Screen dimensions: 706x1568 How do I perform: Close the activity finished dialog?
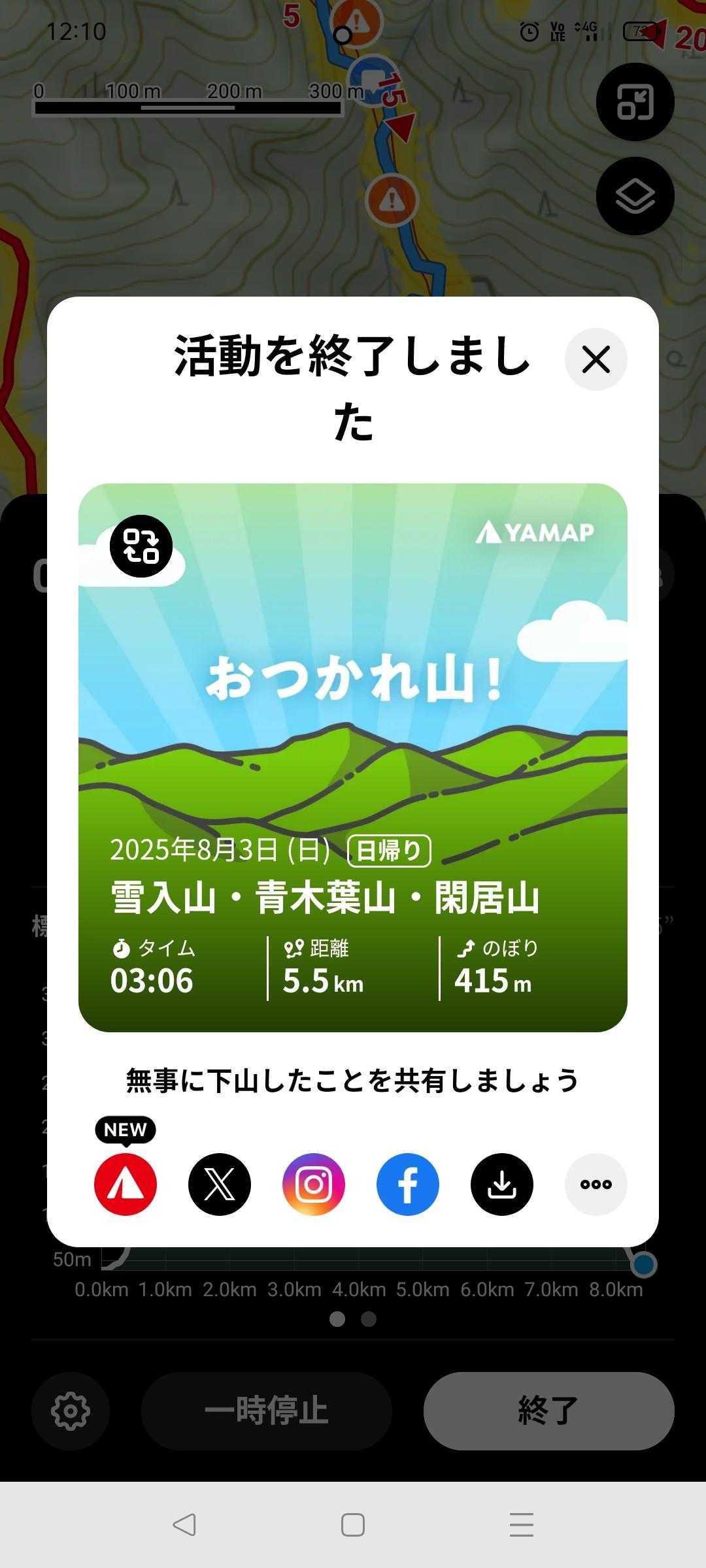pos(596,359)
